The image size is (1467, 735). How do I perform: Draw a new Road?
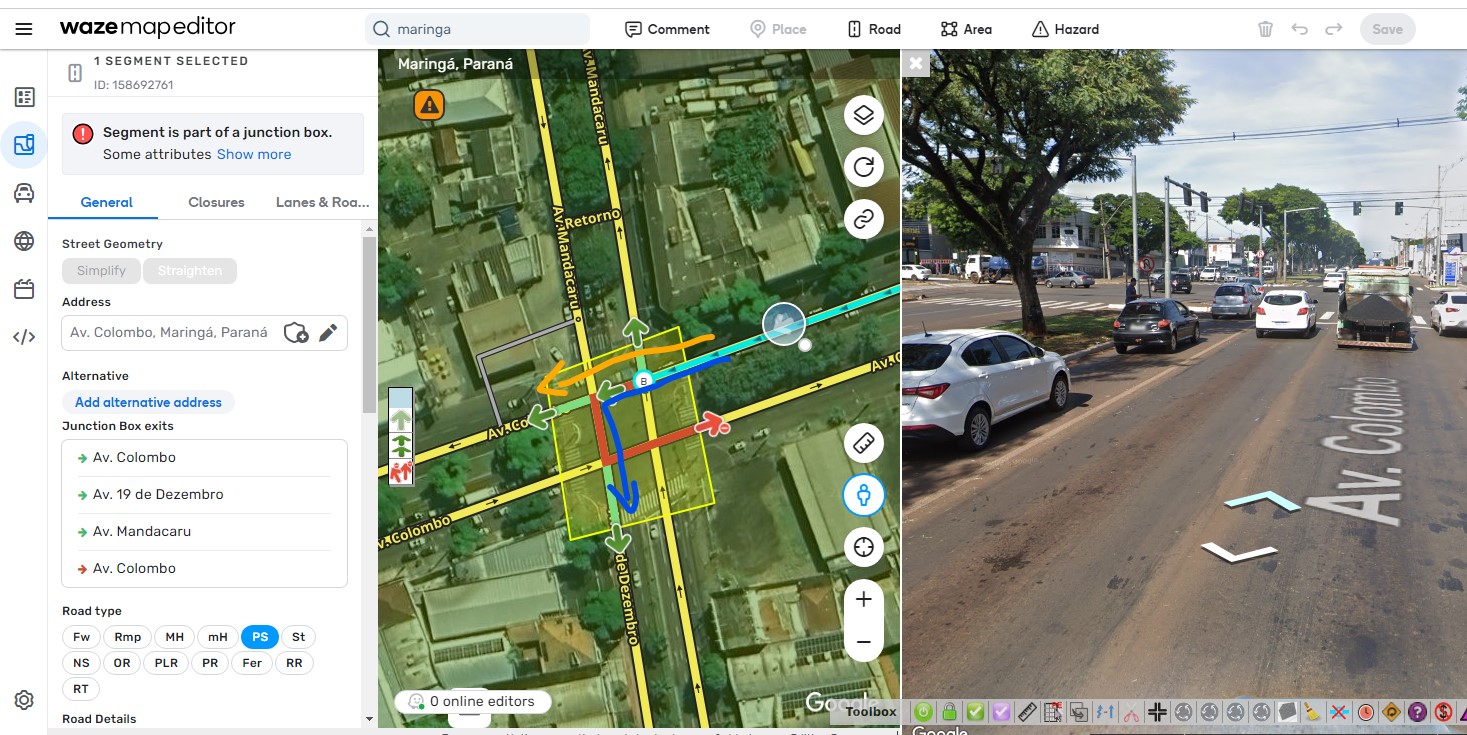coord(873,29)
